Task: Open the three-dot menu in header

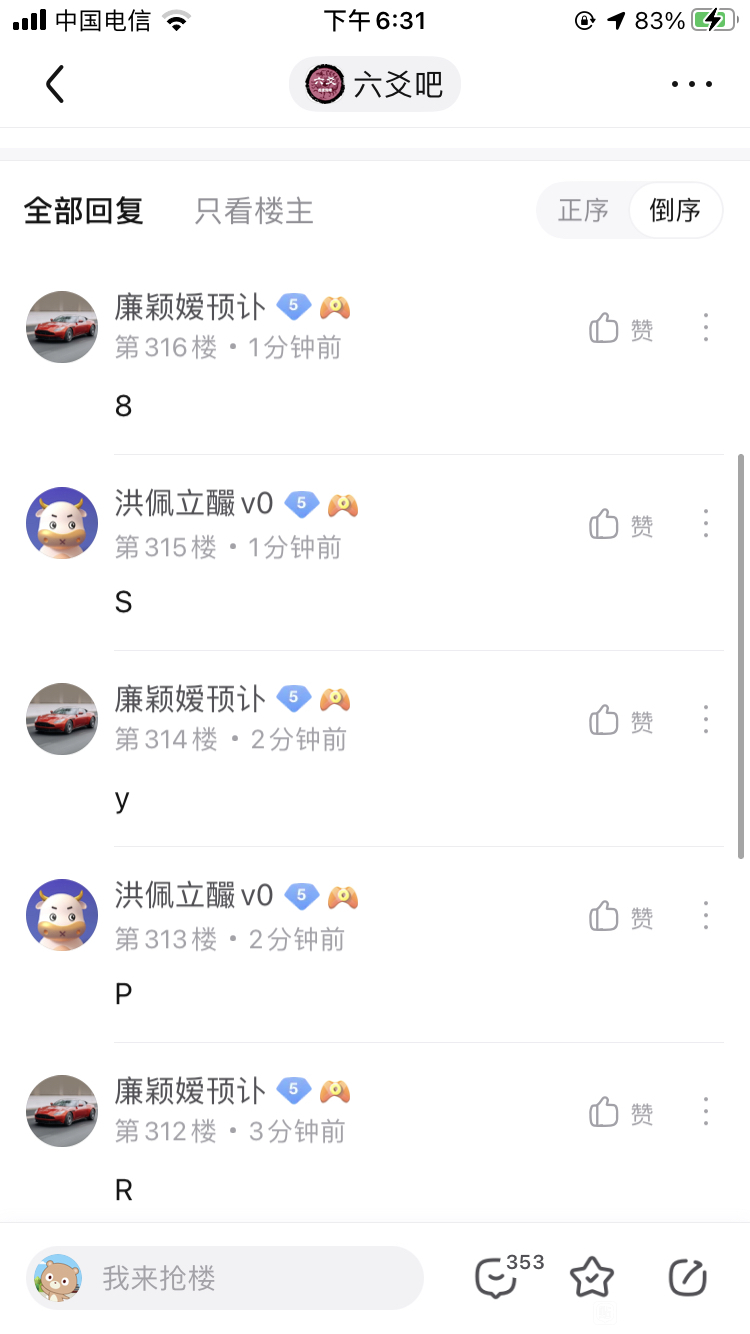Action: pos(692,84)
